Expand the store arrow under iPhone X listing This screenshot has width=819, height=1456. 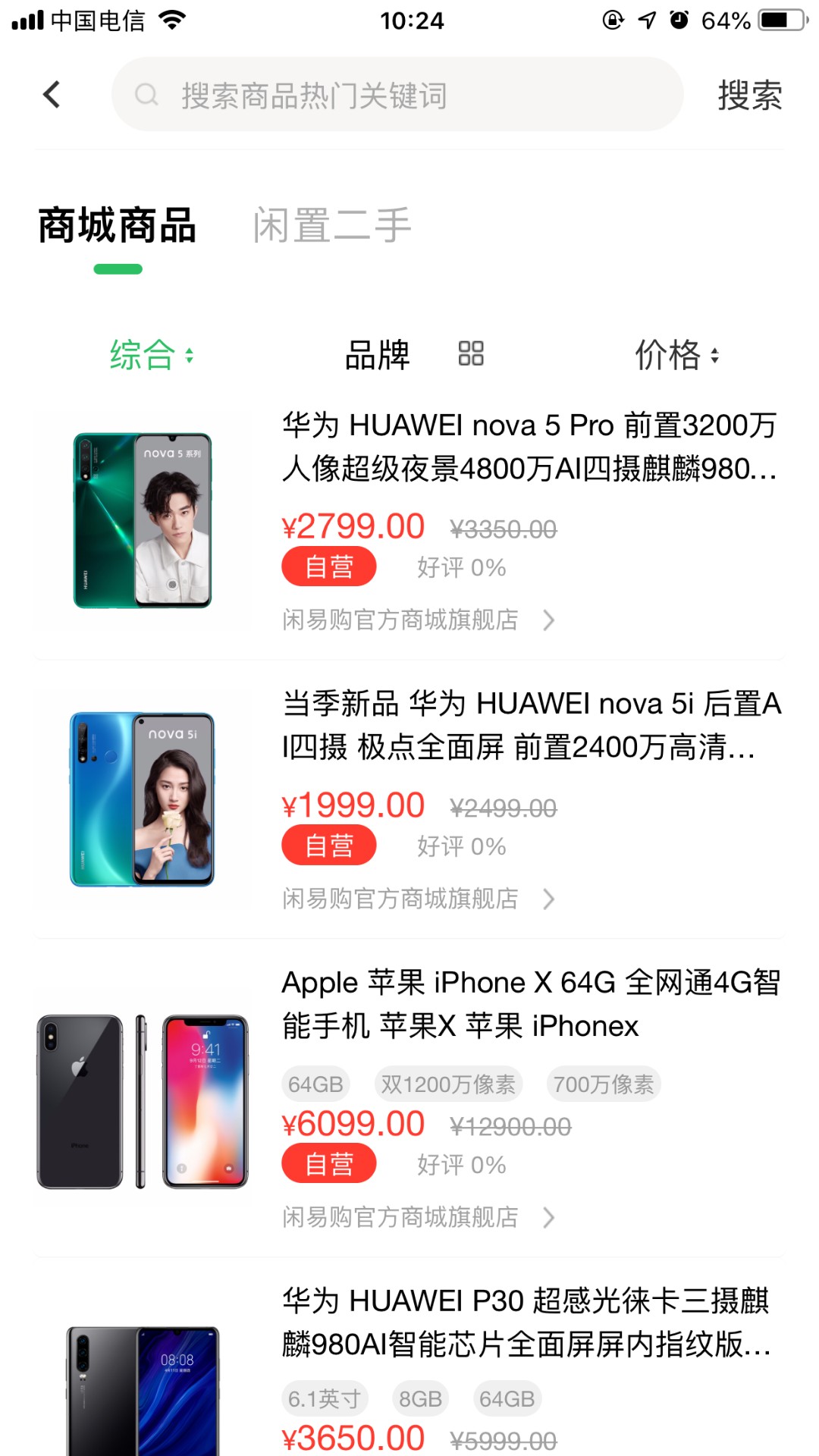click(x=549, y=1217)
